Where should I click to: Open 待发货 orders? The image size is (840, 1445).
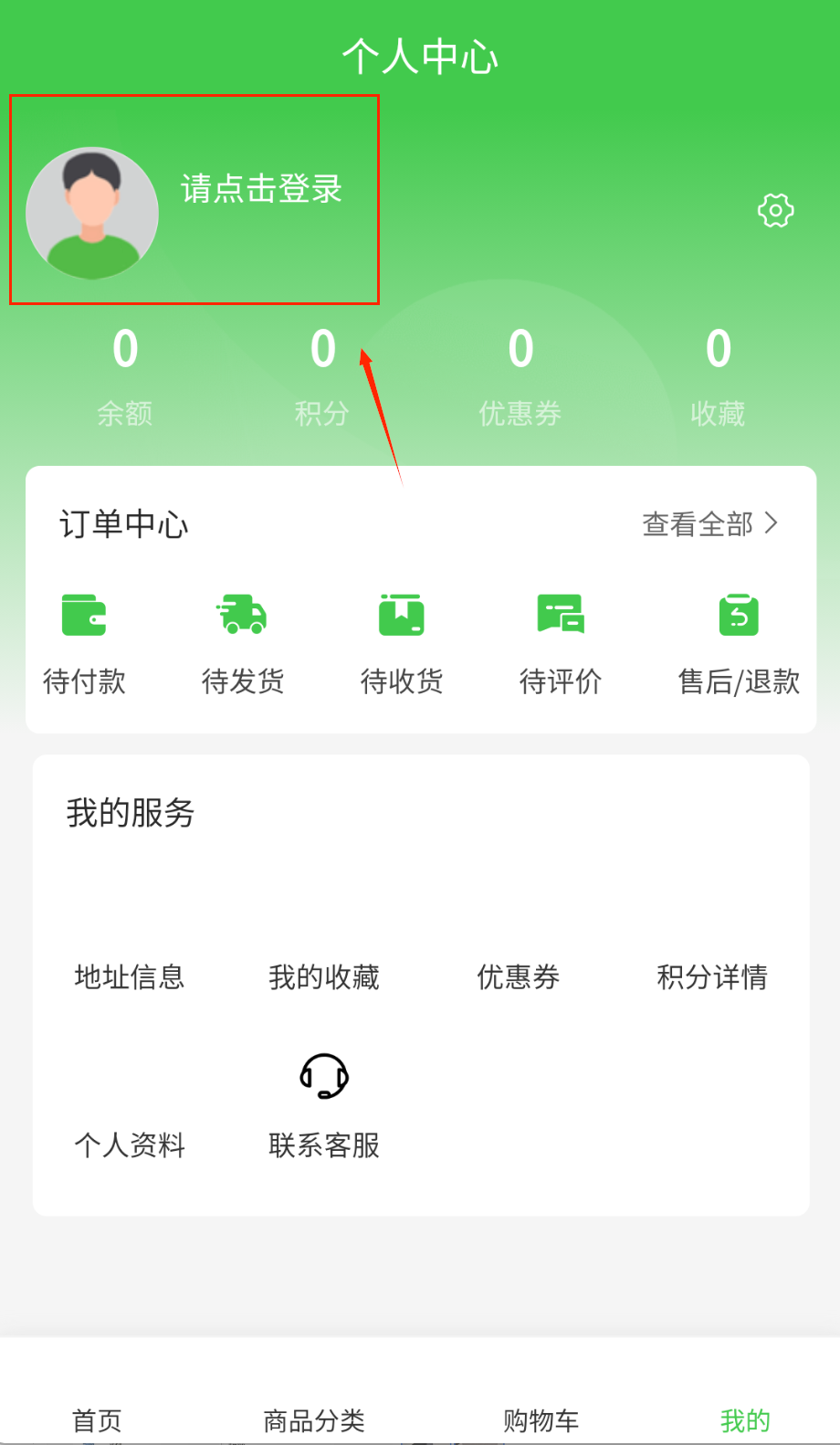click(x=242, y=639)
